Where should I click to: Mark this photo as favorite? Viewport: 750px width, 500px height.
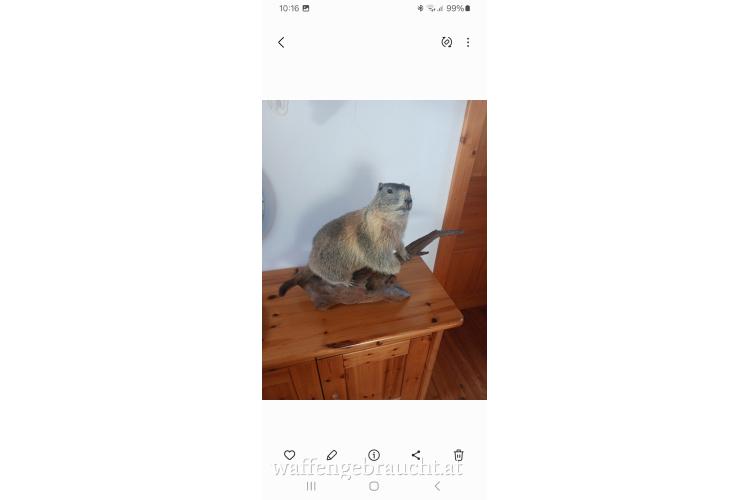[289, 455]
